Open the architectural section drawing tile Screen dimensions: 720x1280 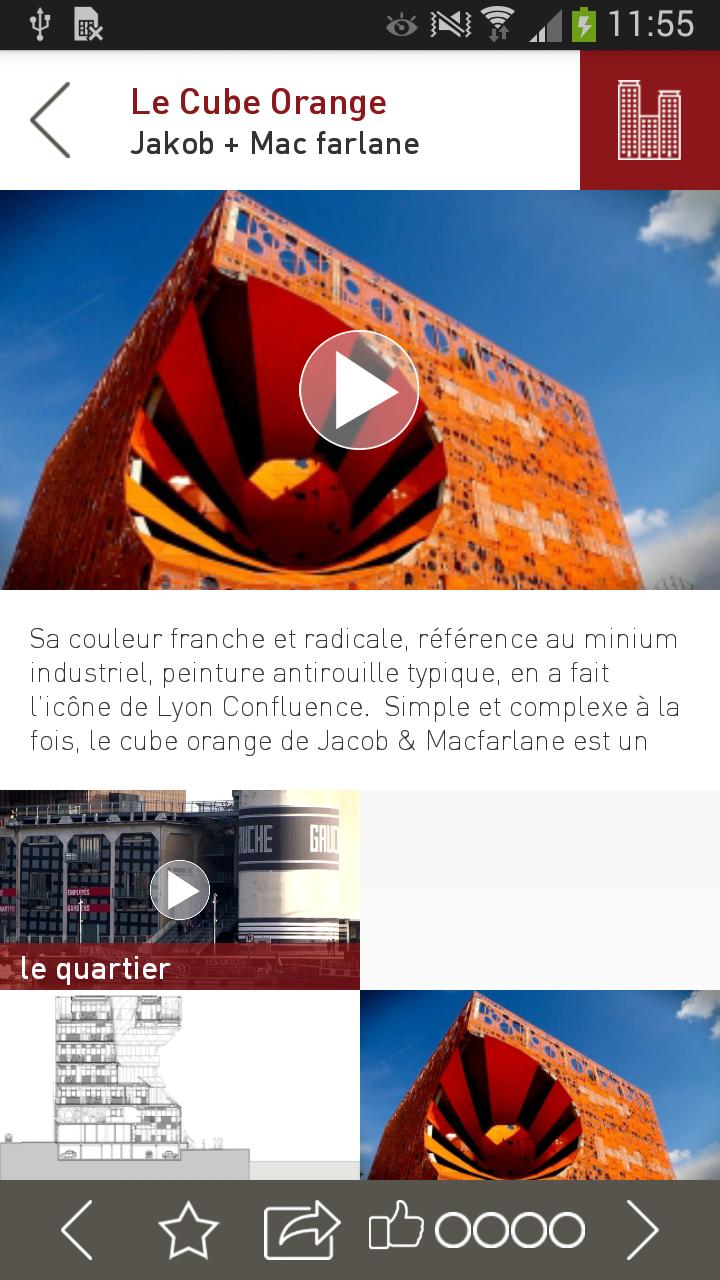[180, 1085]
